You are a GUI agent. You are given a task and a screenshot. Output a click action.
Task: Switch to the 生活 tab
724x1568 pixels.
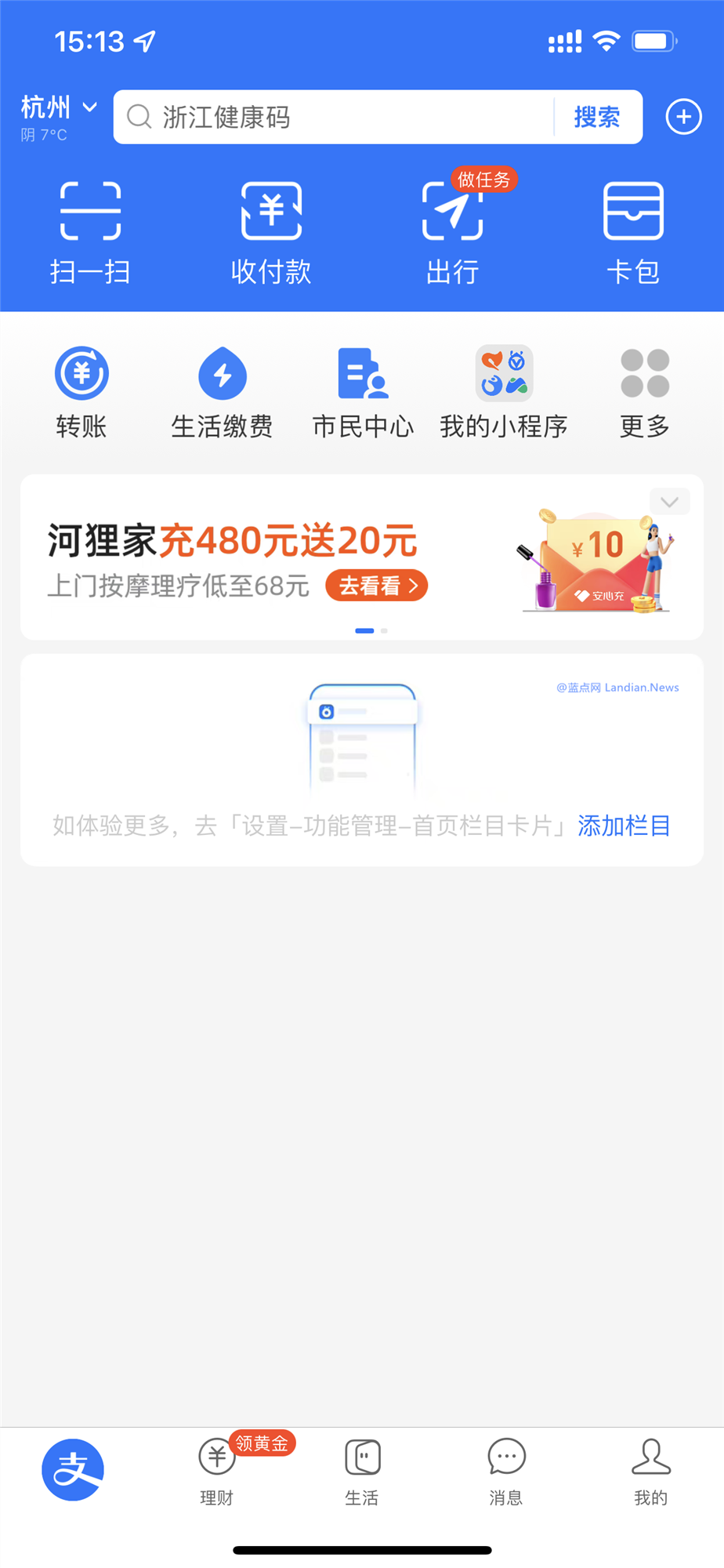pyautogui.click(x=362, y=1471)
